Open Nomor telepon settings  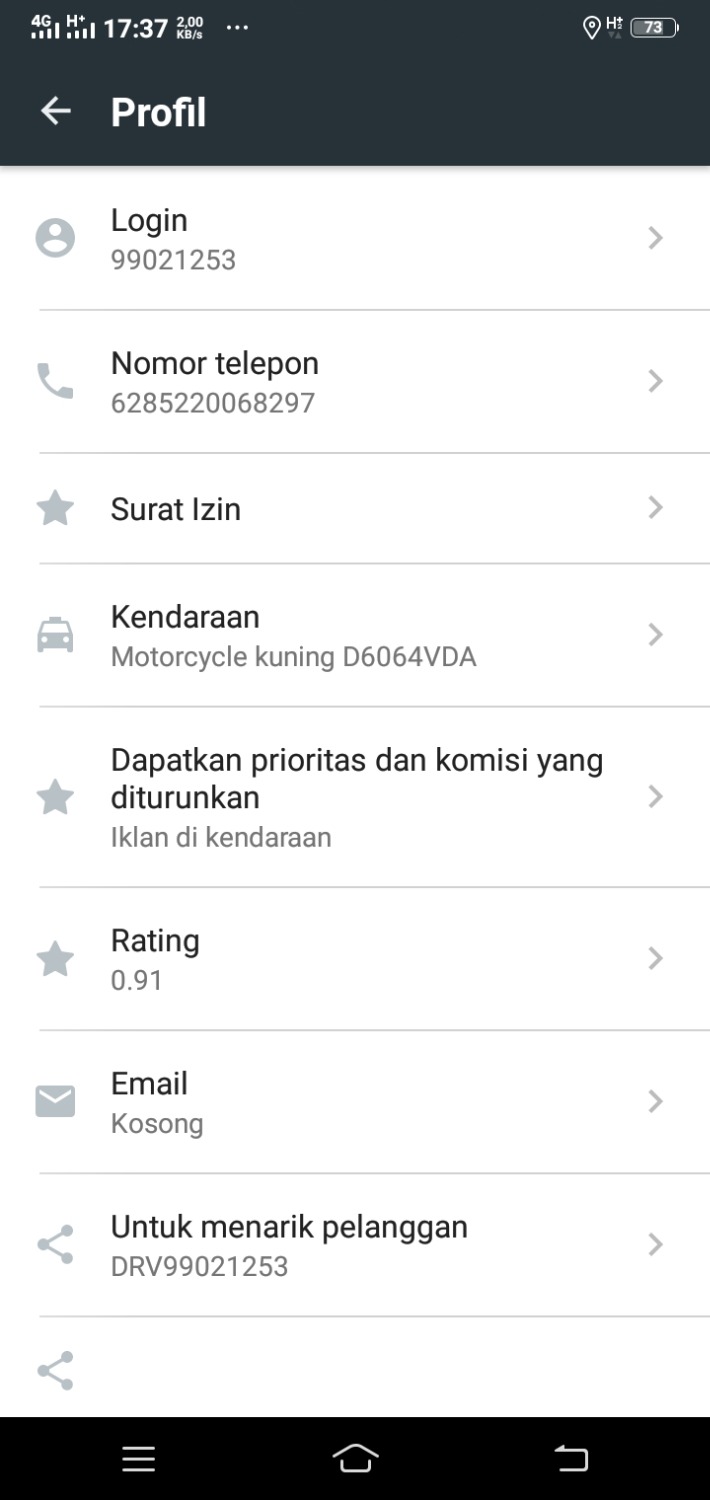coord(355,382)
